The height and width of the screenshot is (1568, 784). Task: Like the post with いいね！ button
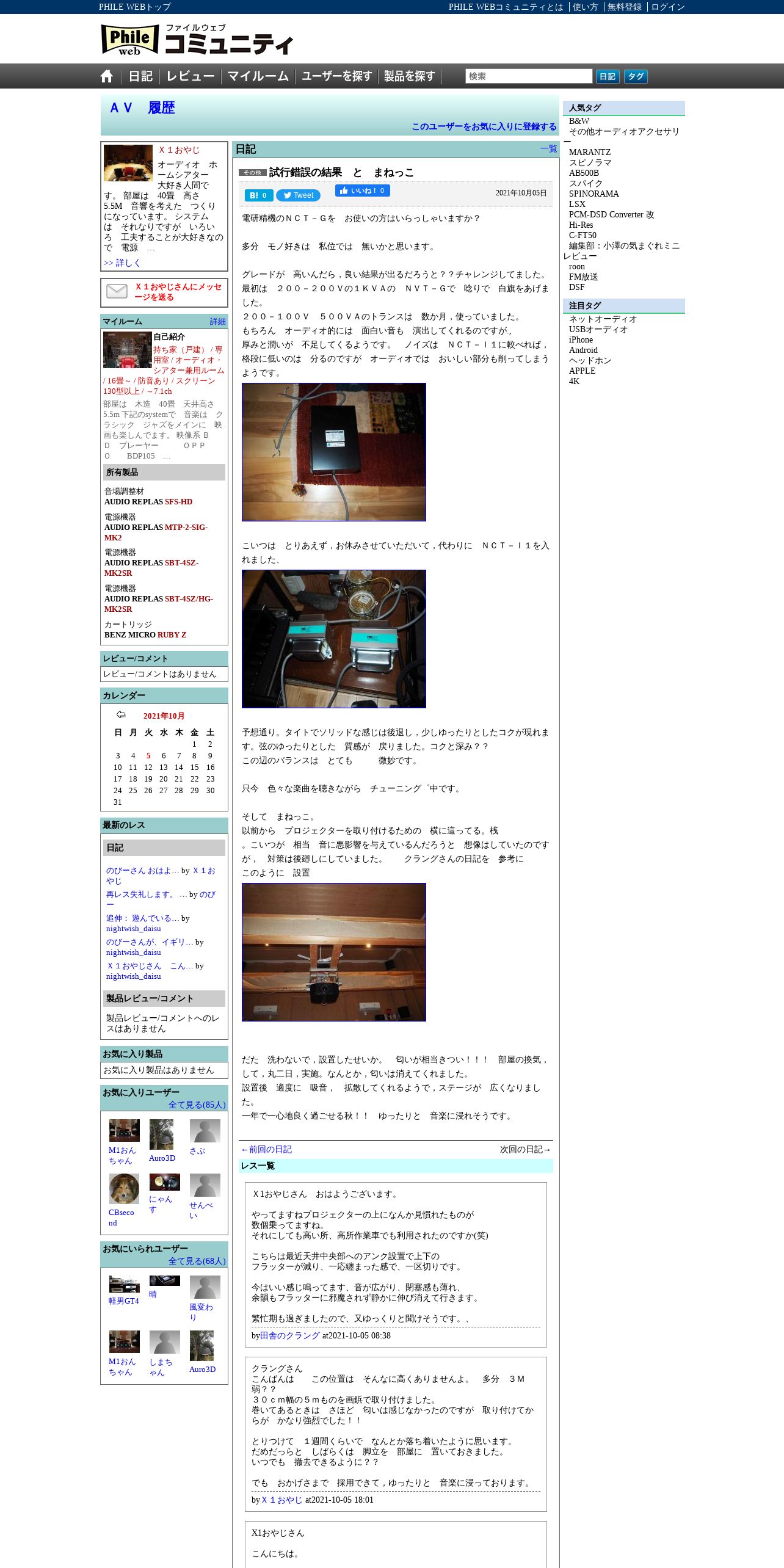tap(363, 191)
